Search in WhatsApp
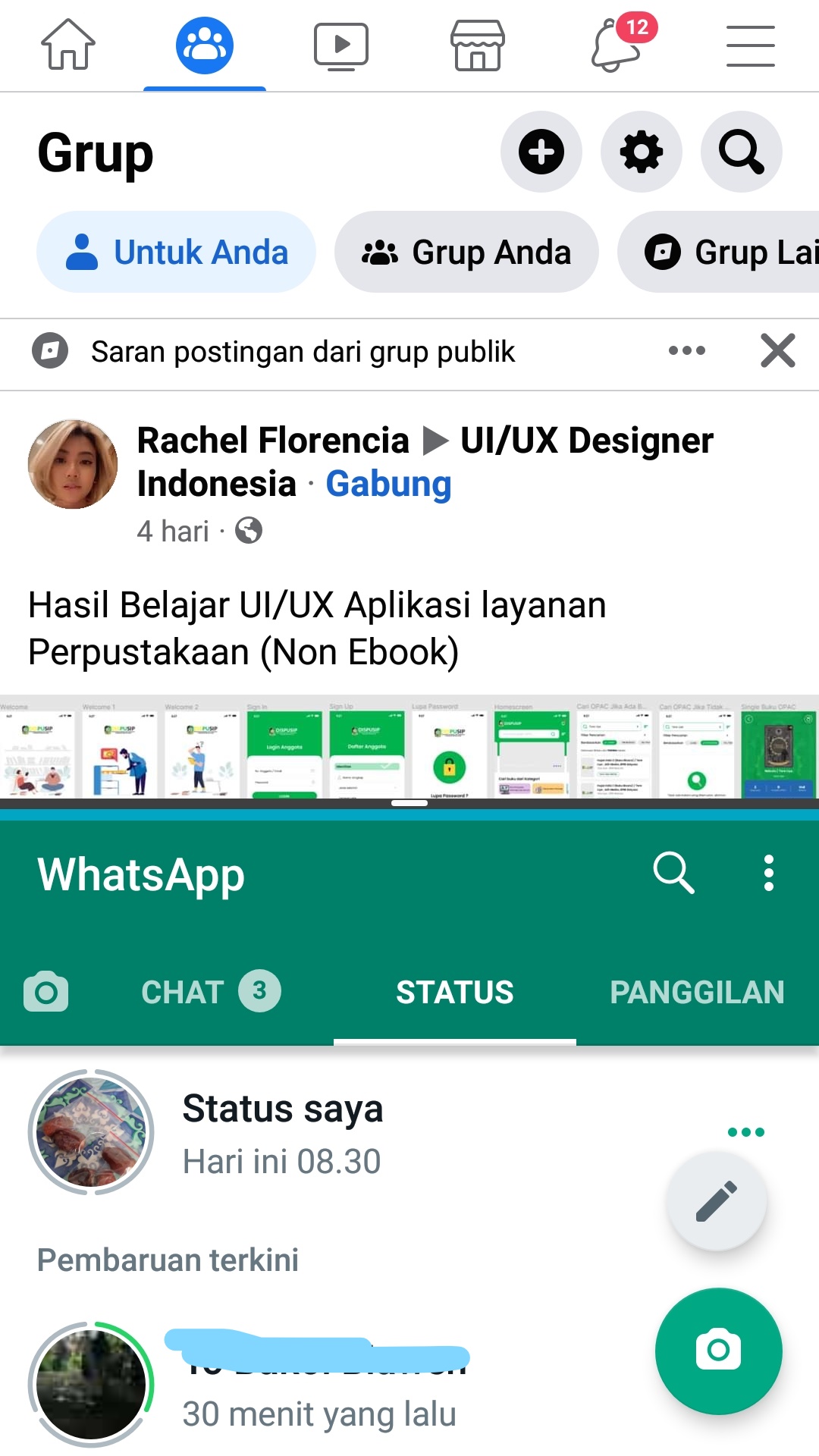Image resolution: width=819 pixels, height=1456 pixels. pos(673,873)
